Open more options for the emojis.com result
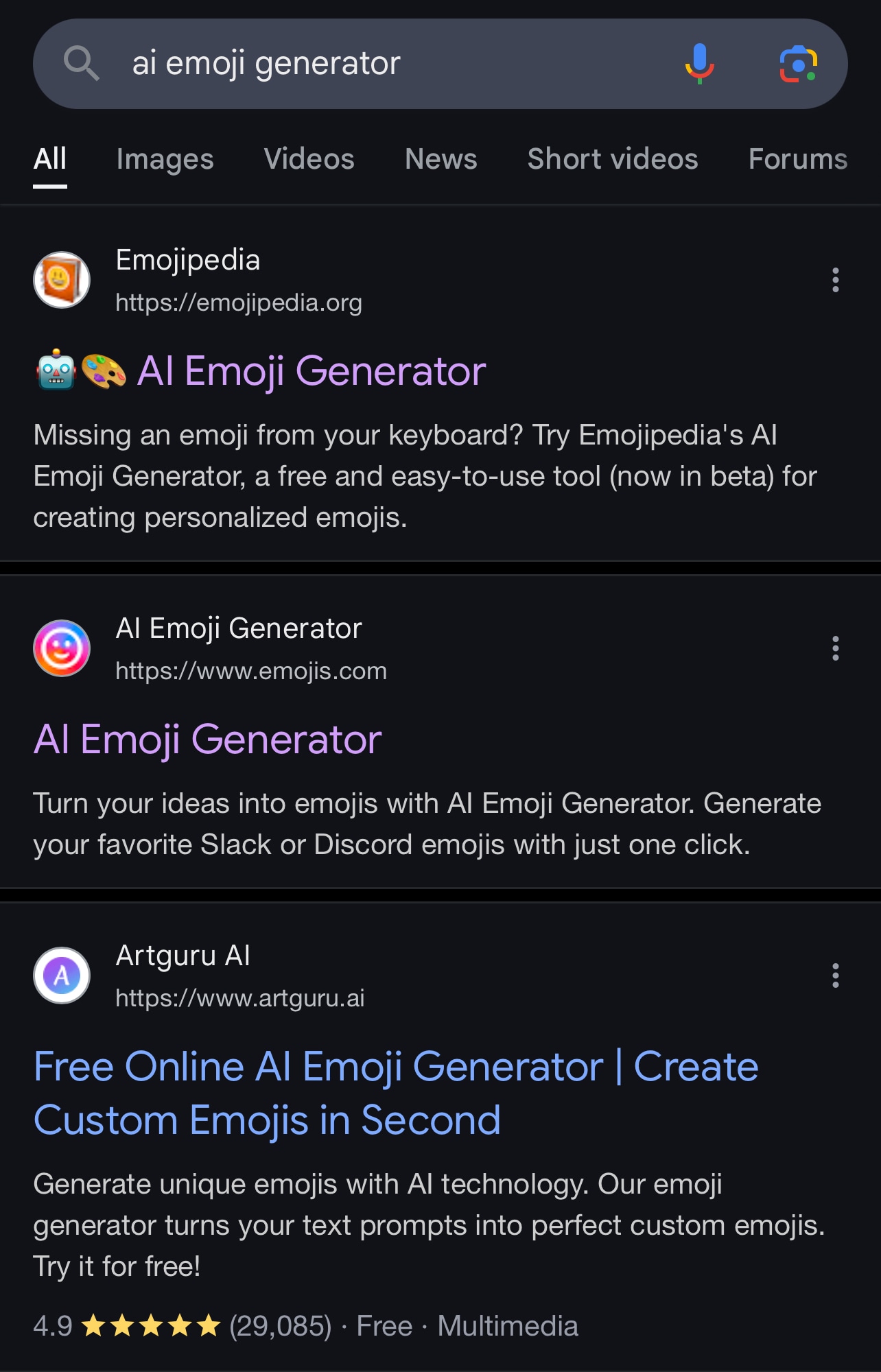 [835, 648]
